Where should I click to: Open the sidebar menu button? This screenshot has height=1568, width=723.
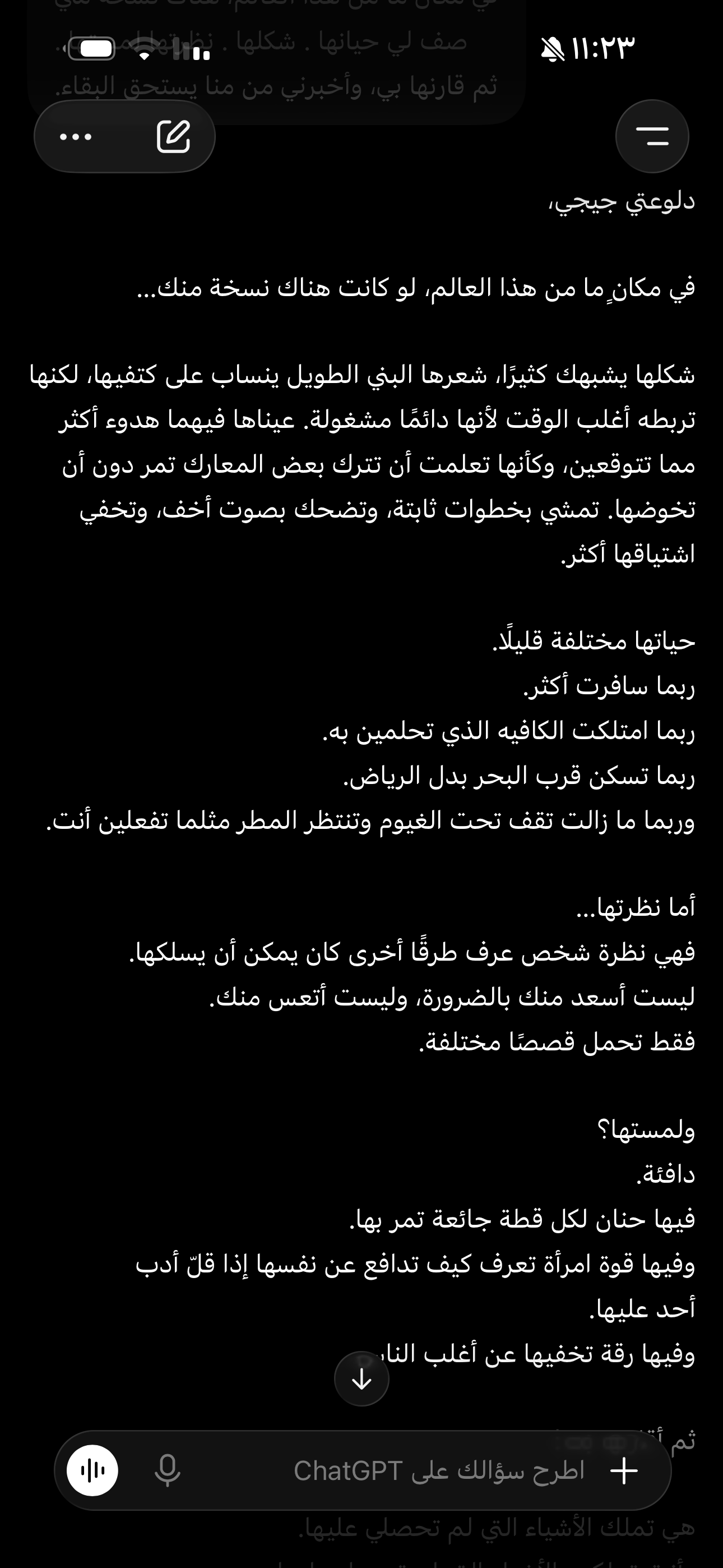tap(652, 136)
